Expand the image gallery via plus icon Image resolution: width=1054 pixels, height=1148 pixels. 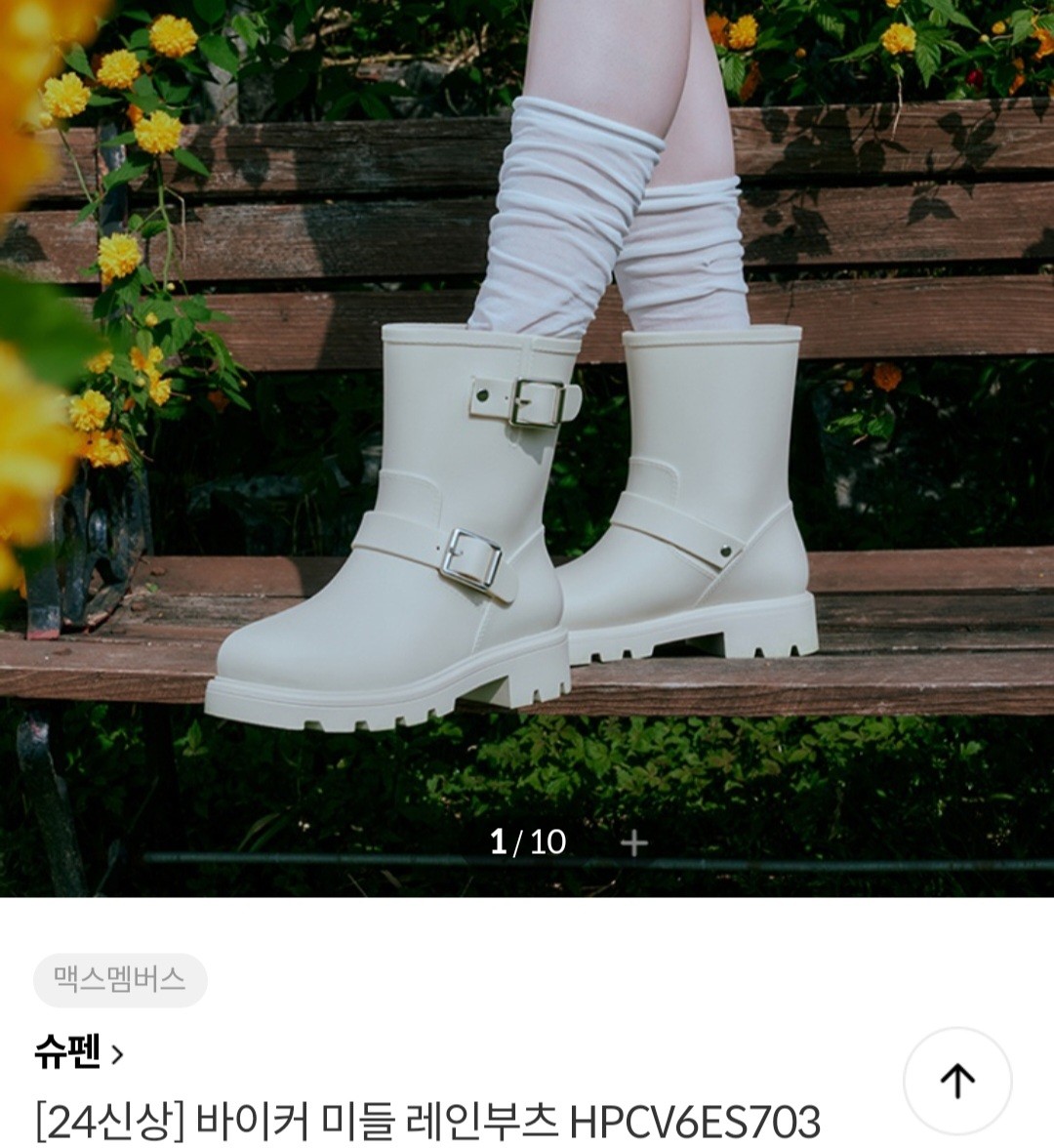pos(634,842)
